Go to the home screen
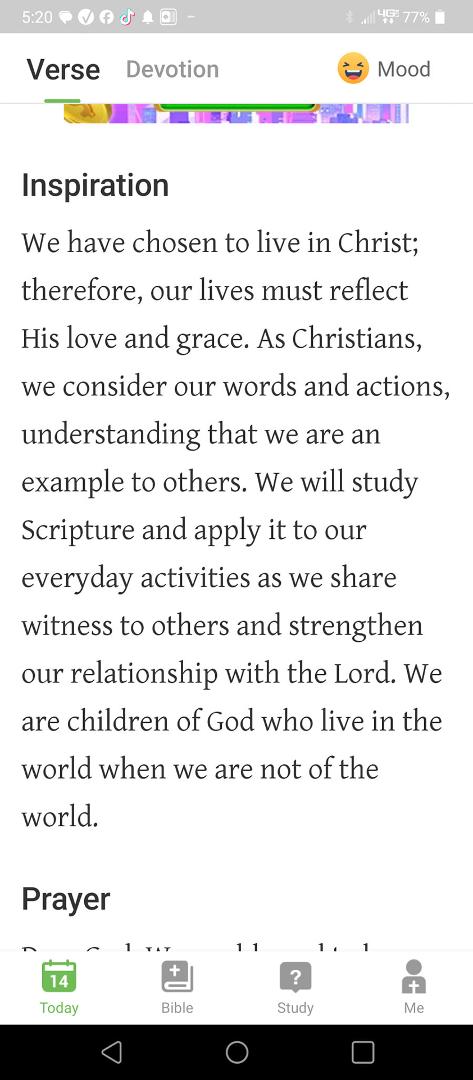 pos(237,1052)
